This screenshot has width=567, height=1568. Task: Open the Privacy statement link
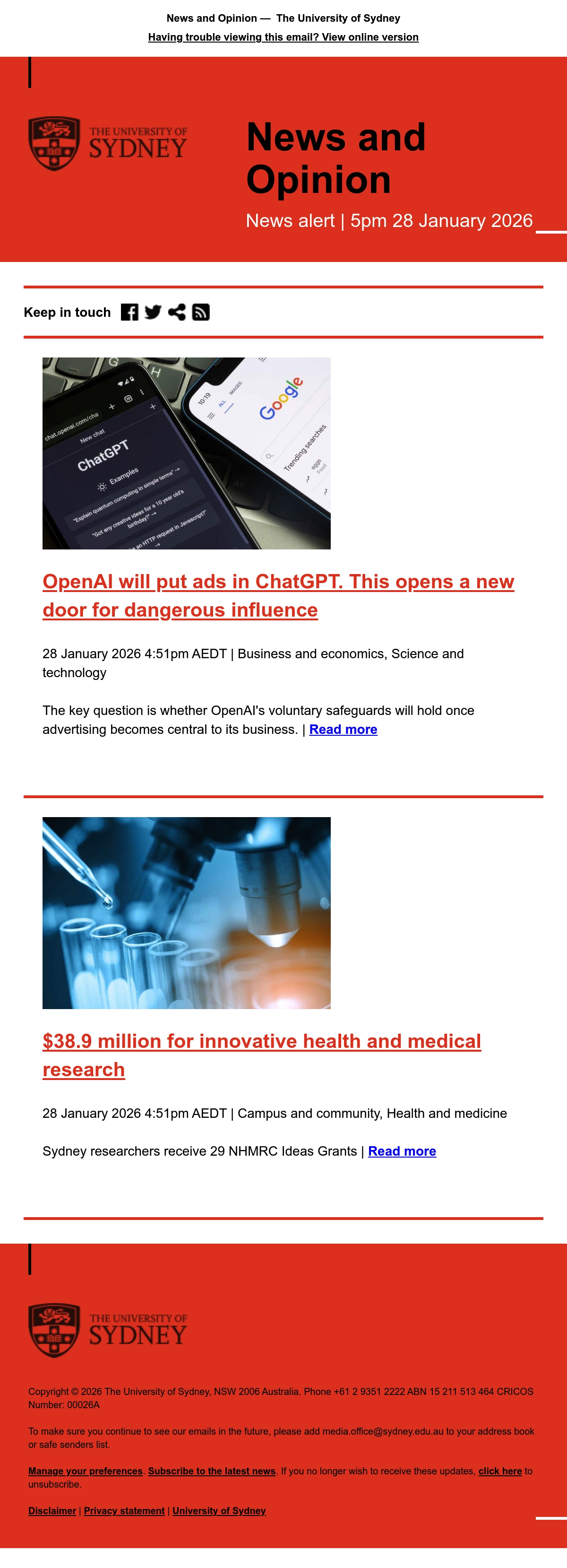[124, 1511]
